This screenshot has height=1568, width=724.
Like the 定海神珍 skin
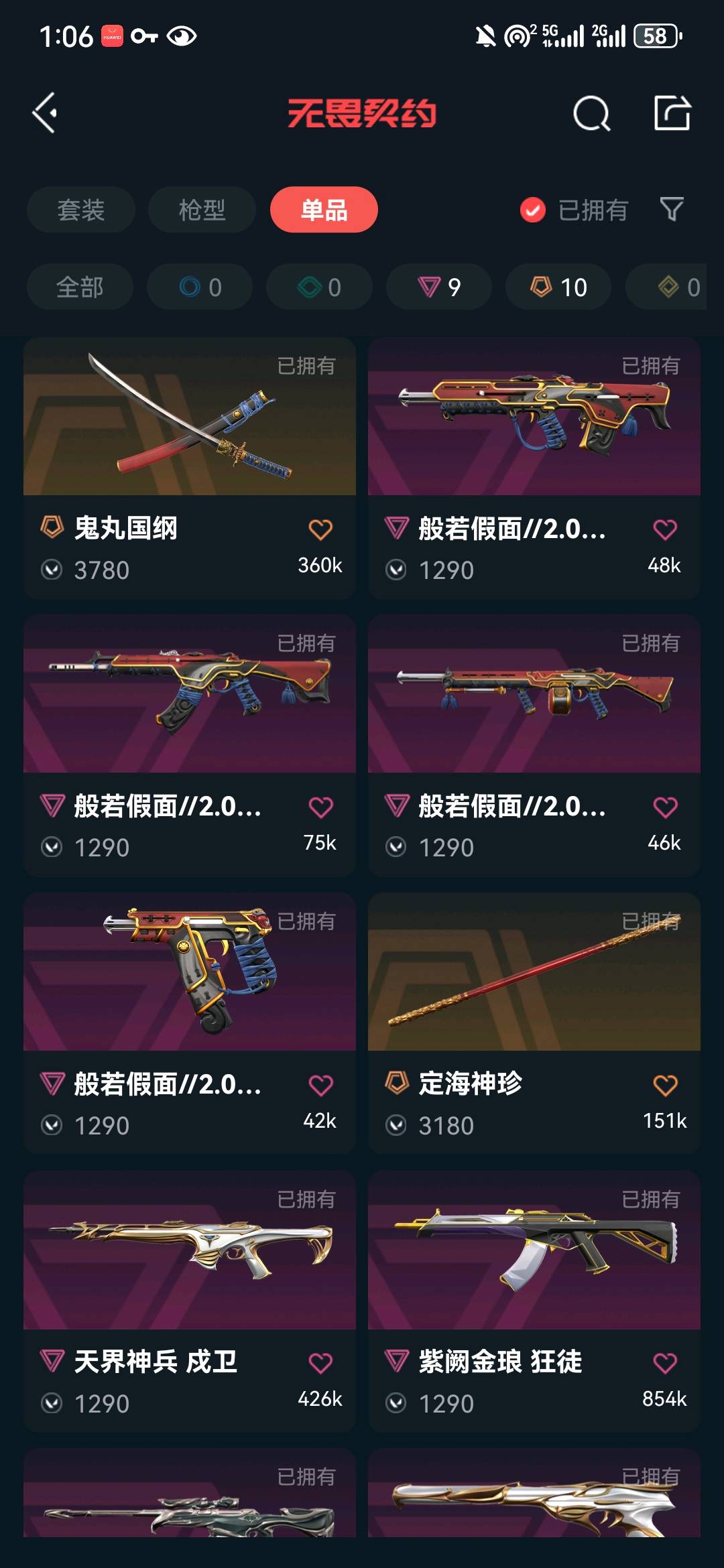(x=665, y=1085)
